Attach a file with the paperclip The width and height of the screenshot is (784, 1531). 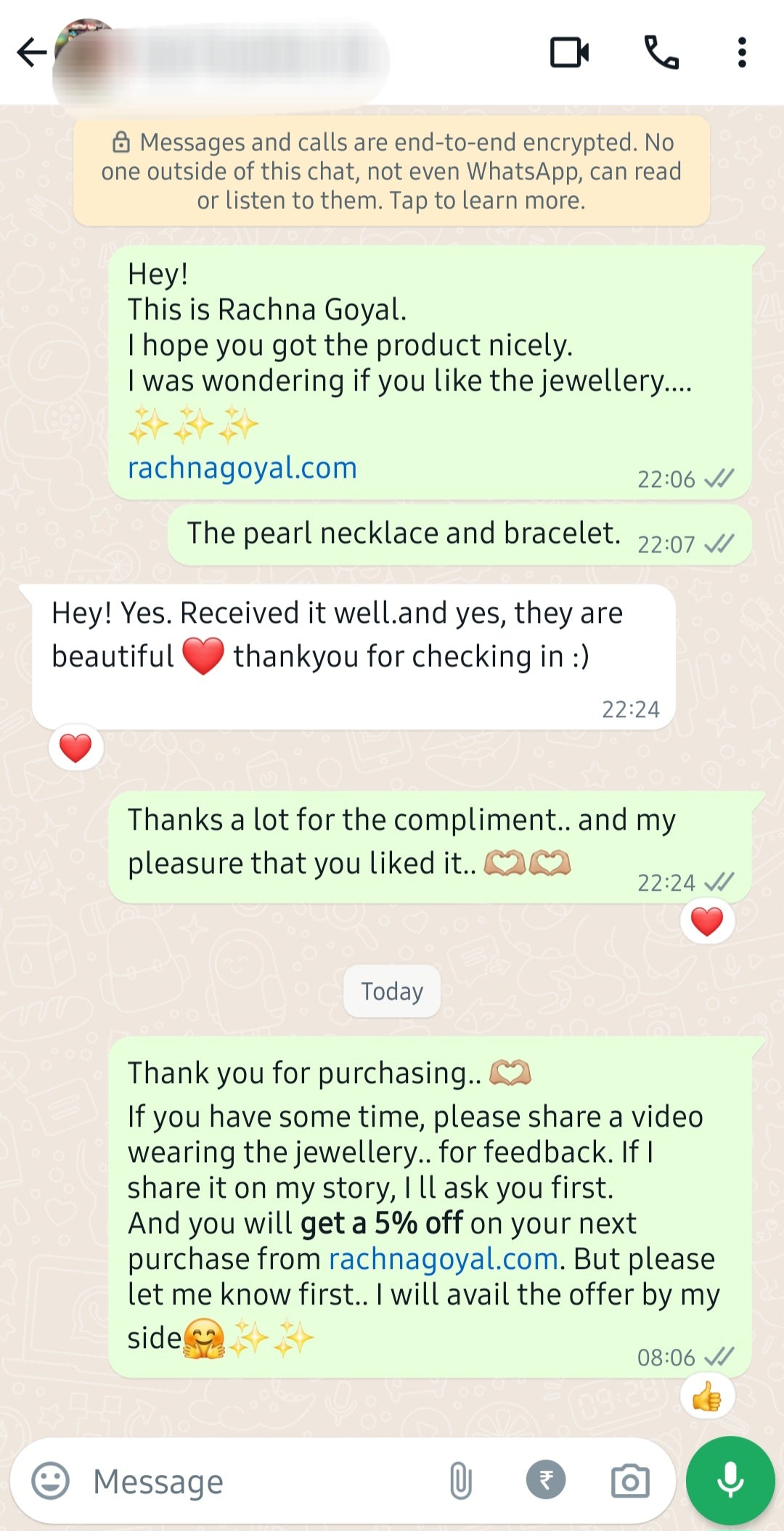pos(461,1481)
